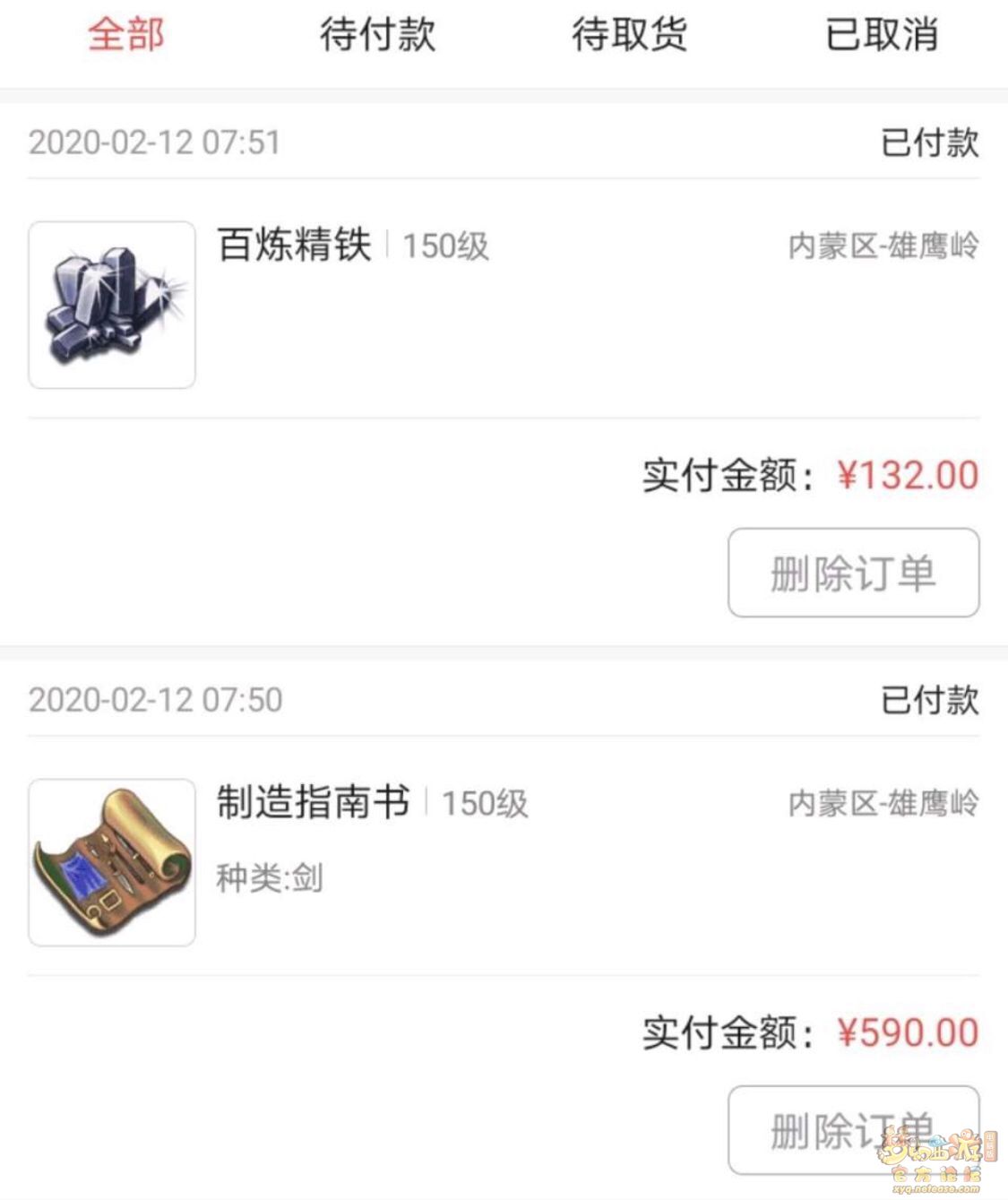
Task: Show the 已取消 orders tab
Action: pyautogui.click(x=882, y=35)
